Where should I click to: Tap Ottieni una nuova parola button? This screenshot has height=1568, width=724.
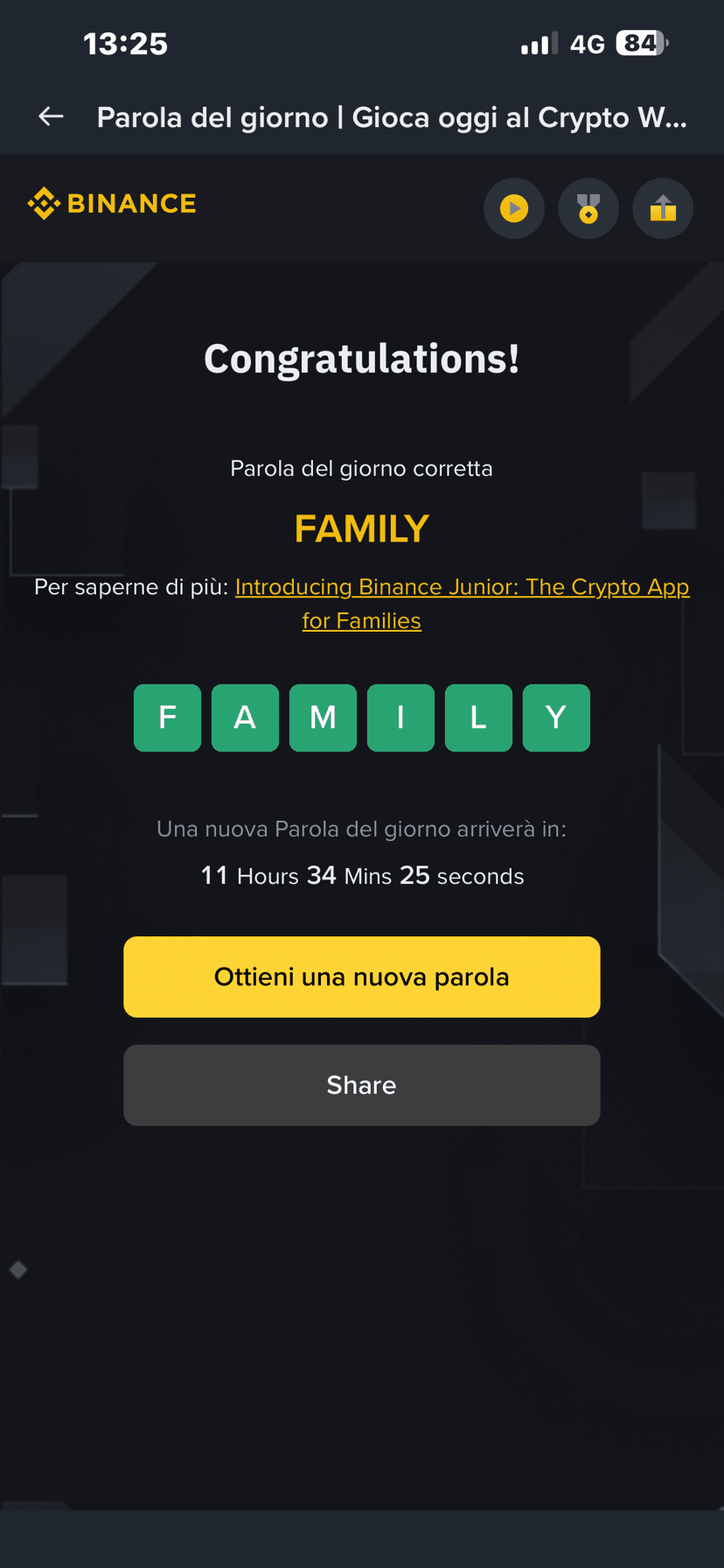(361, 976)
